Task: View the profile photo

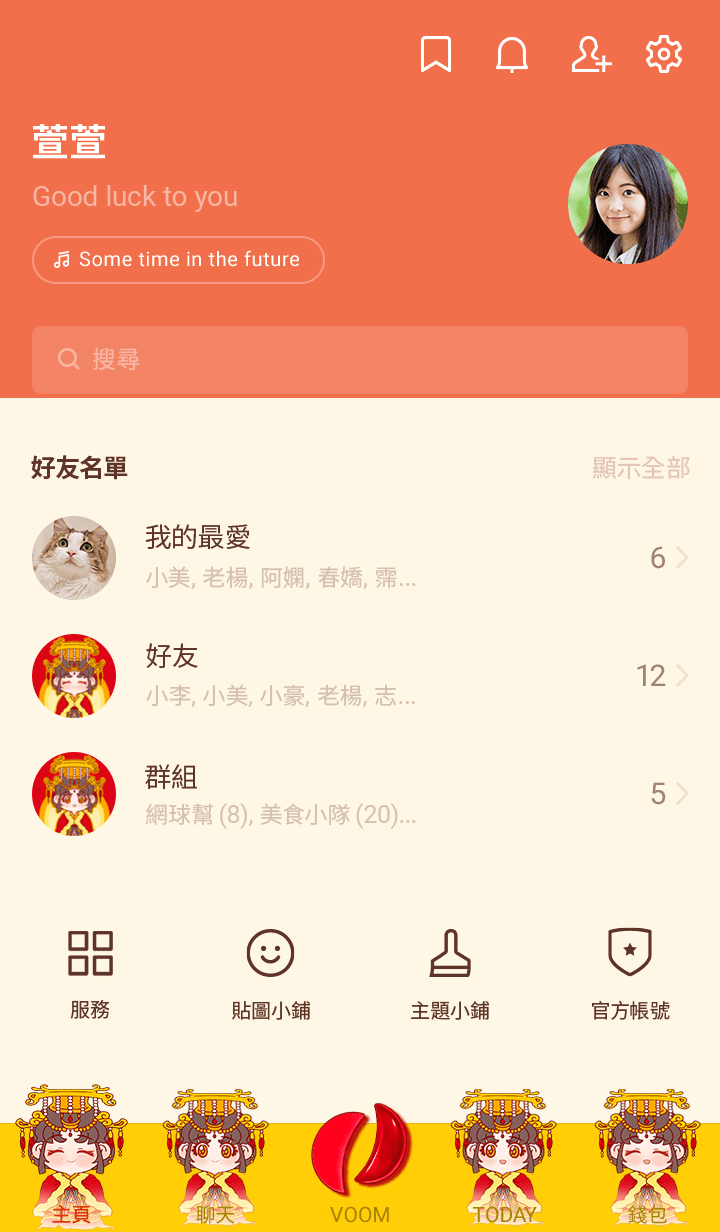Action: (x=628, y=204)
